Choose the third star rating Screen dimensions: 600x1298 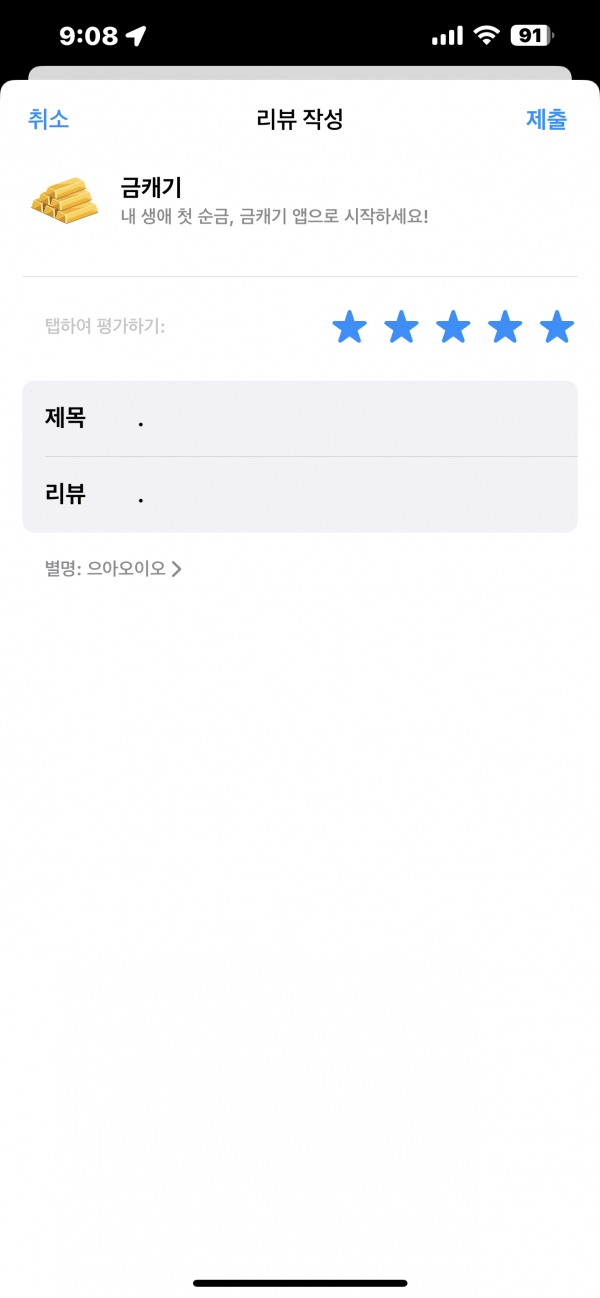pos(453,327)
